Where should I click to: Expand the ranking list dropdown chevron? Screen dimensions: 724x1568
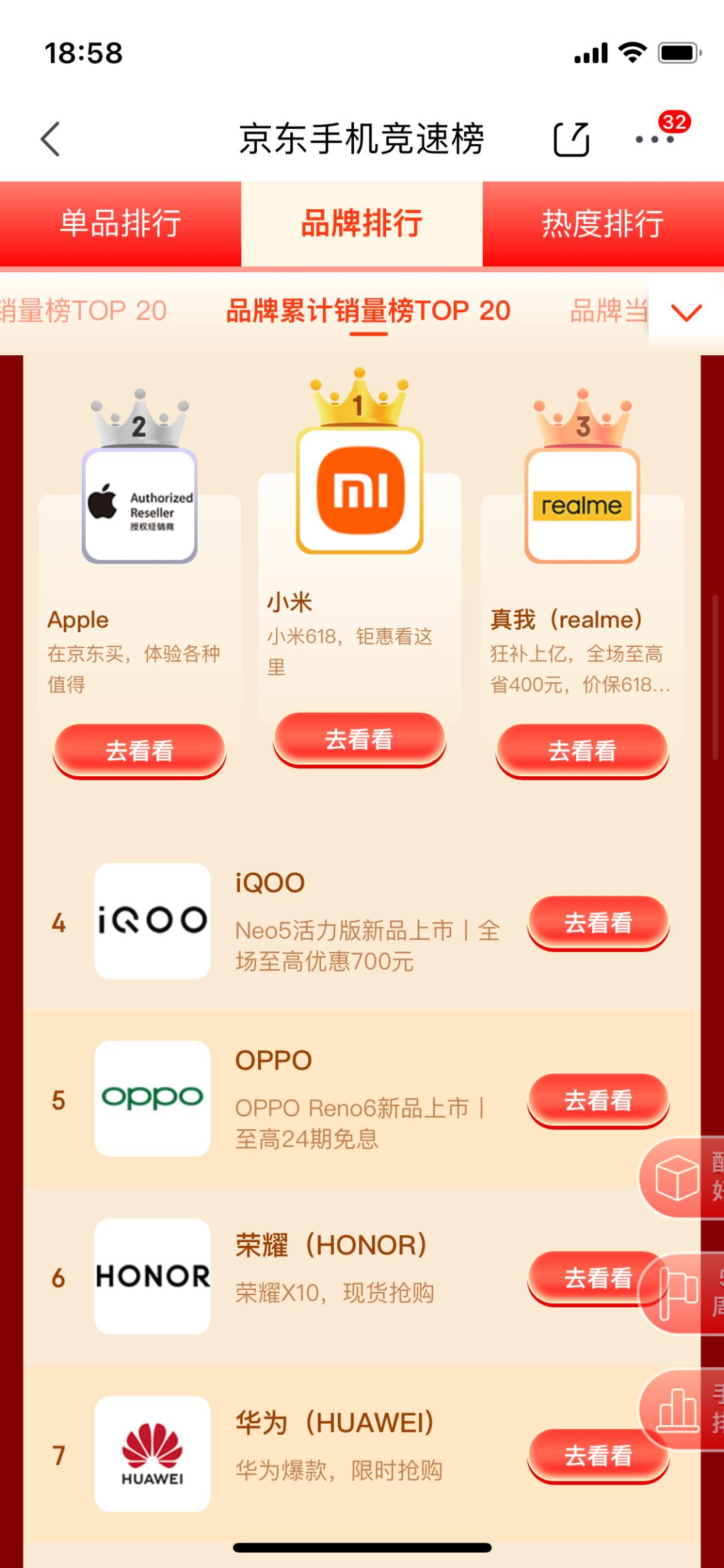point(686,312)
